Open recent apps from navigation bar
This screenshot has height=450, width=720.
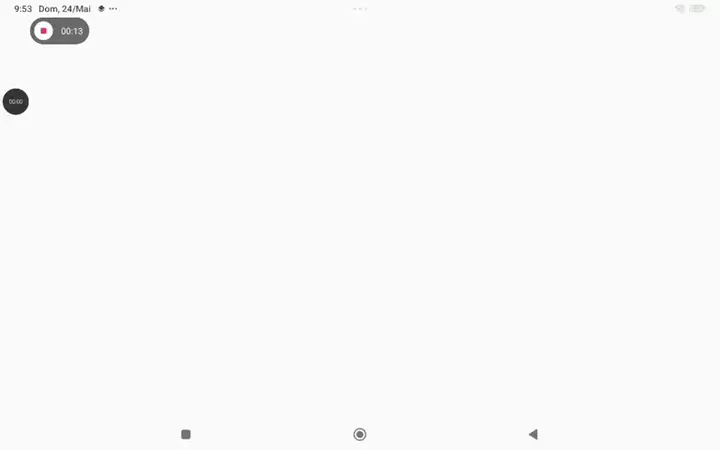pos(186,434)
